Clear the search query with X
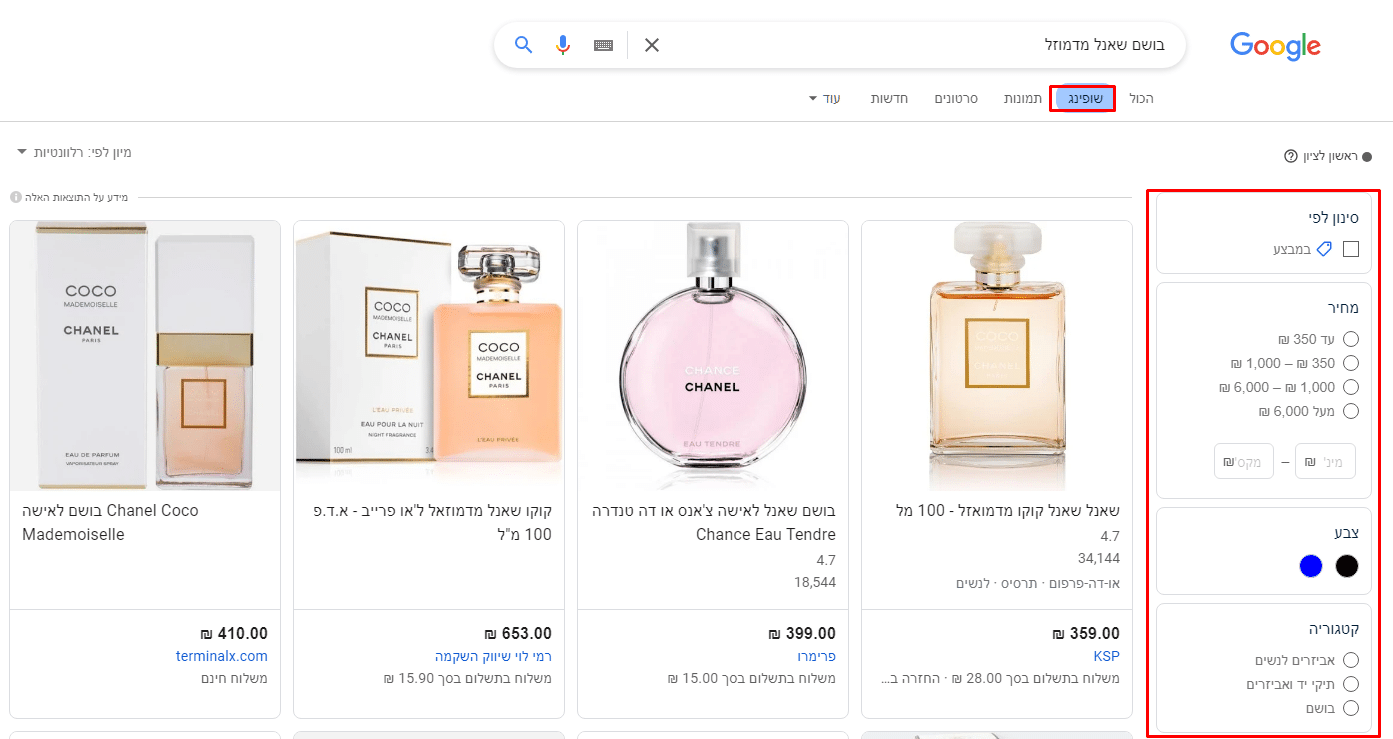Screen dimensions: 1393x739 click(x=652, y=45)
